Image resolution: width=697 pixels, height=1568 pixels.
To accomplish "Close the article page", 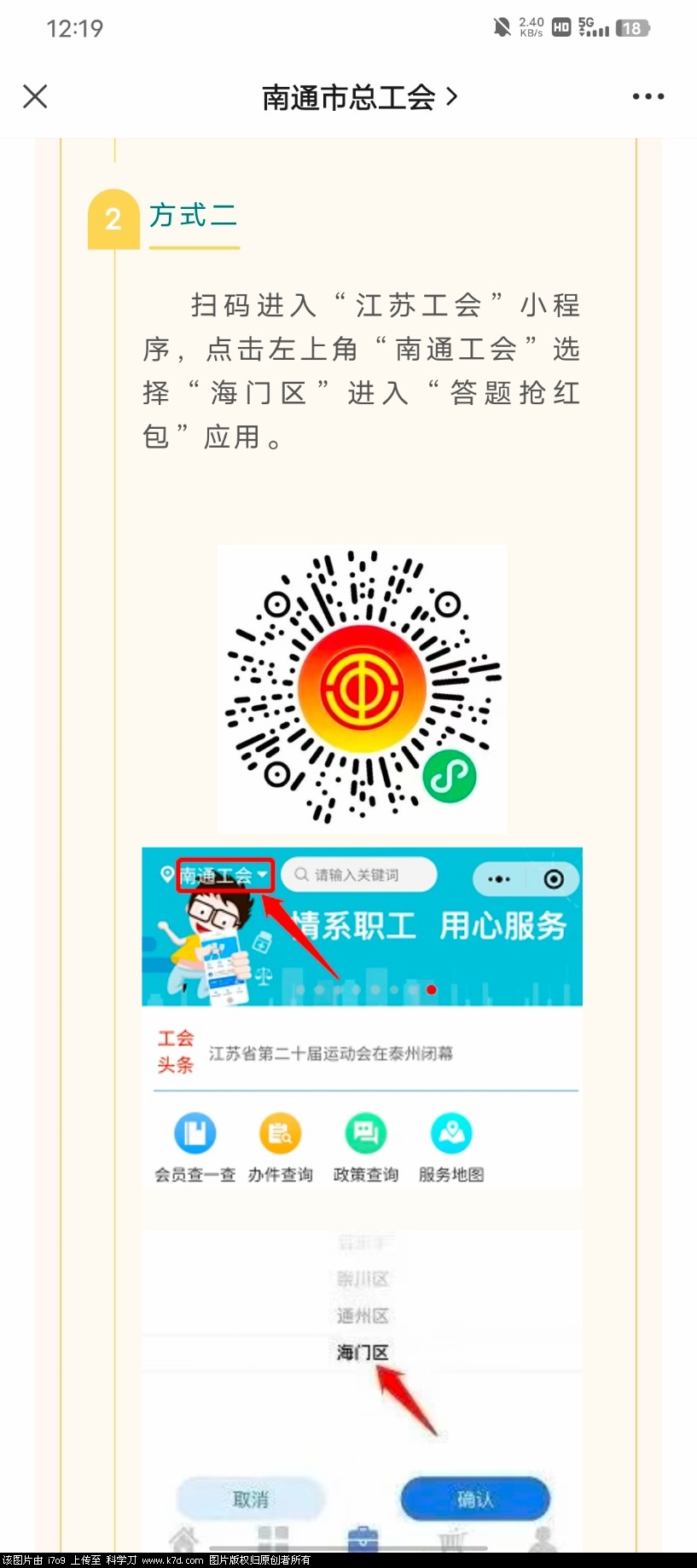I will (35, 96).
